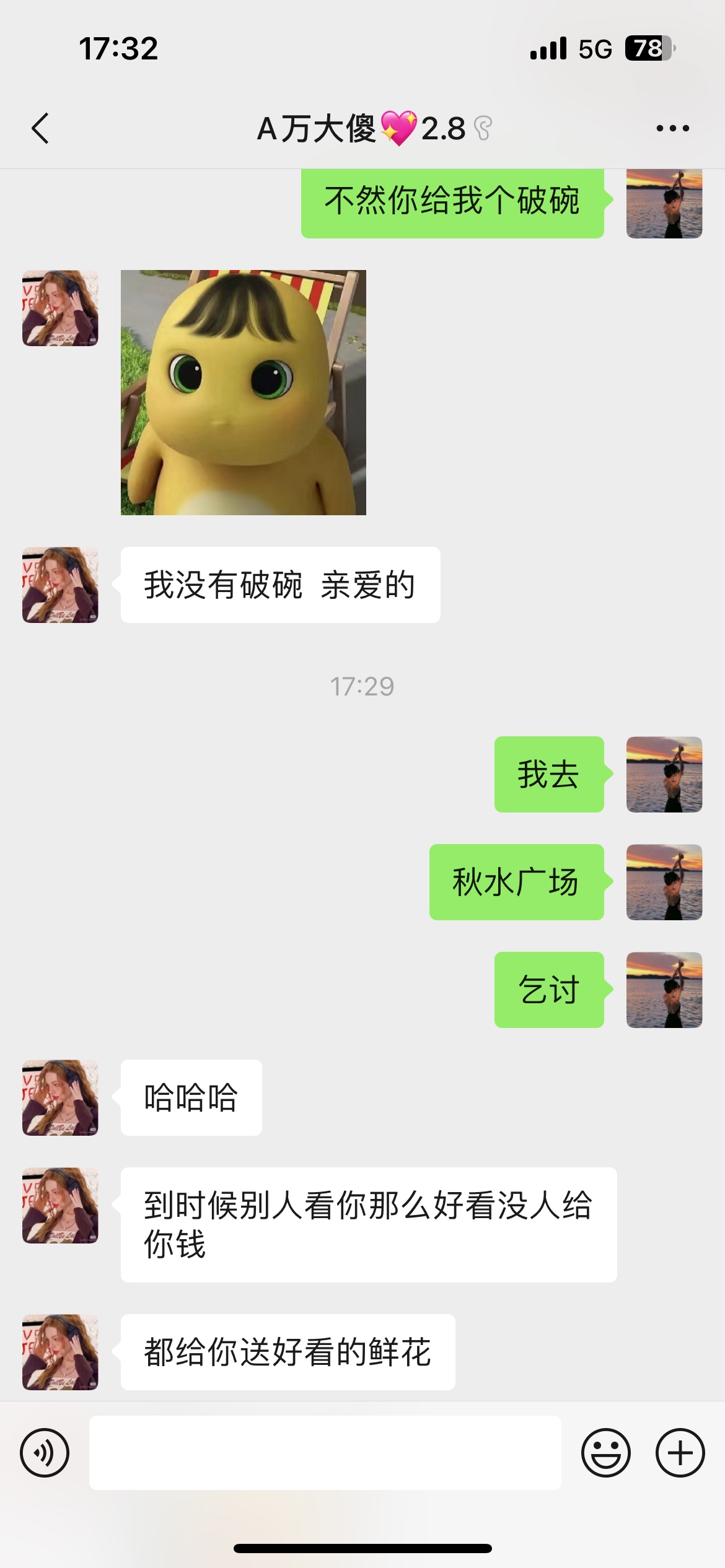
Task: Open the emoji sticker panel
Action: [x=606, y=1452]
